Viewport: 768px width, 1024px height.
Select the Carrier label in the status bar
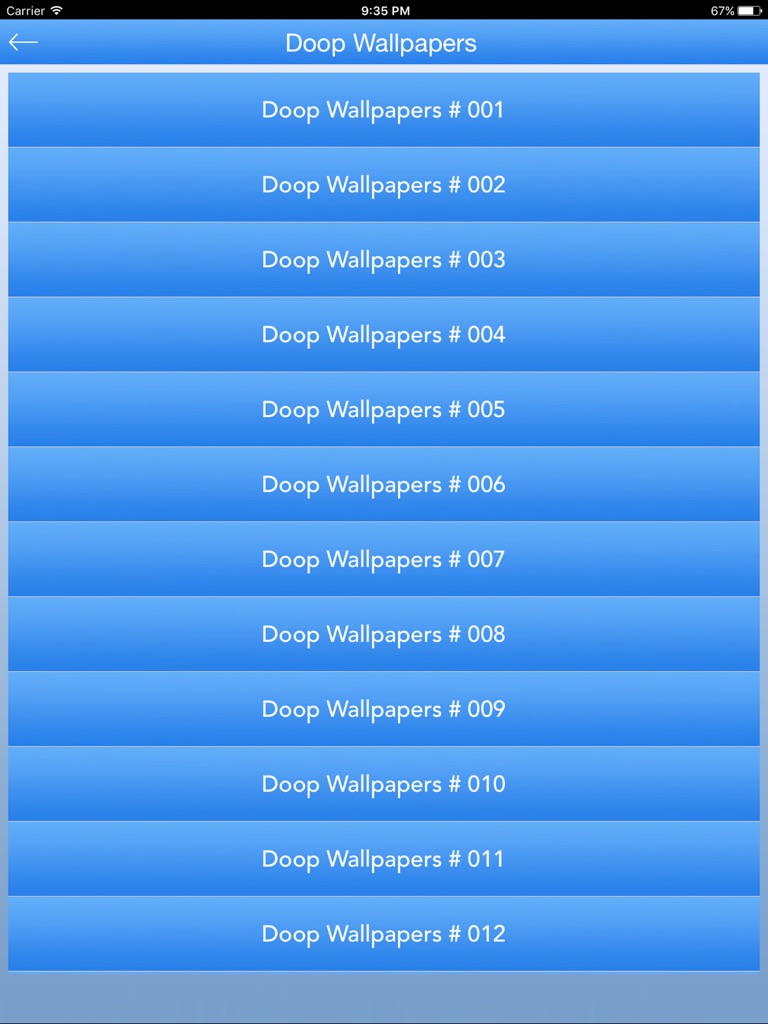(27, 10)
